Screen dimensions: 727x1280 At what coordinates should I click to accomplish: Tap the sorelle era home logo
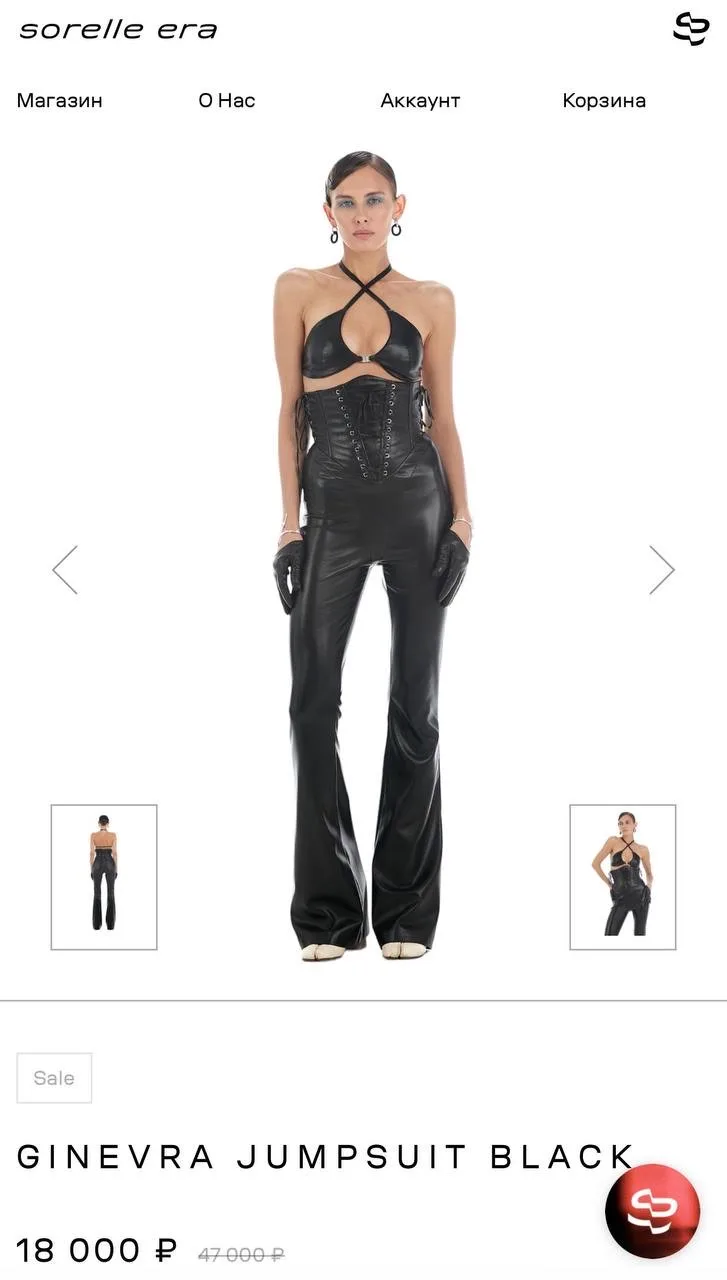point(118,29)
